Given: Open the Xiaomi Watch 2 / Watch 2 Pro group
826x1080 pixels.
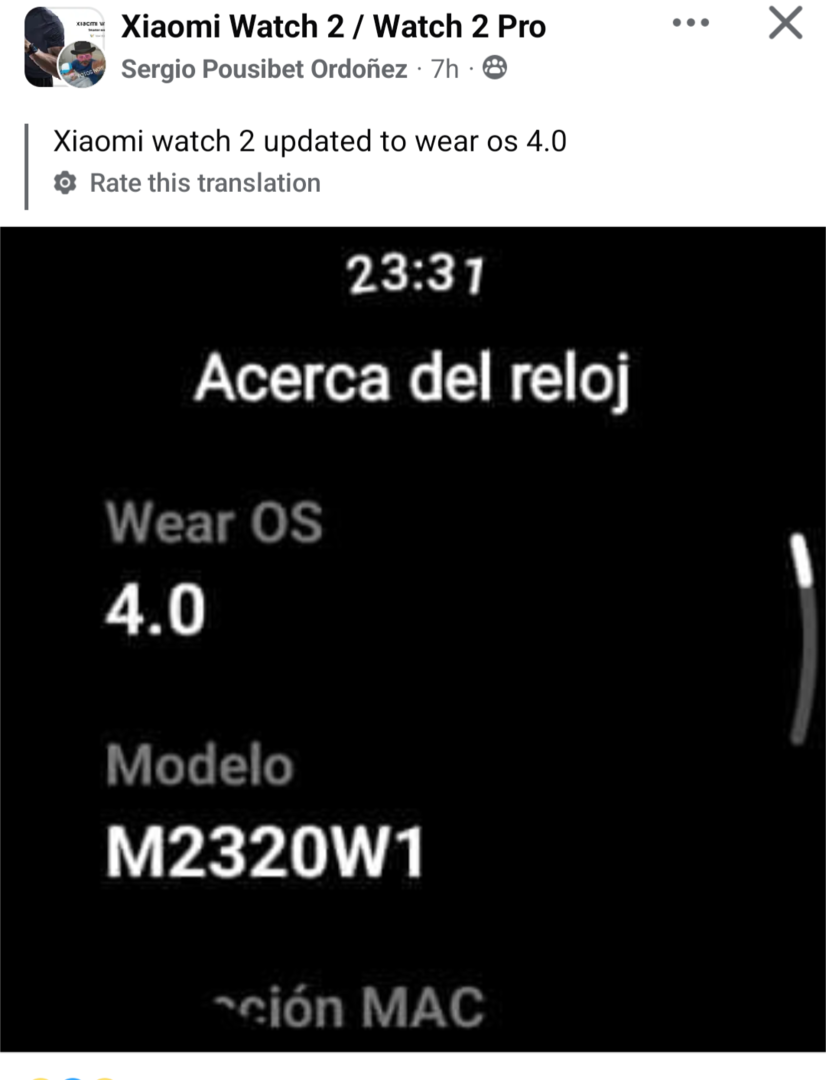Looking at the screenshot, I should point(333,26).
